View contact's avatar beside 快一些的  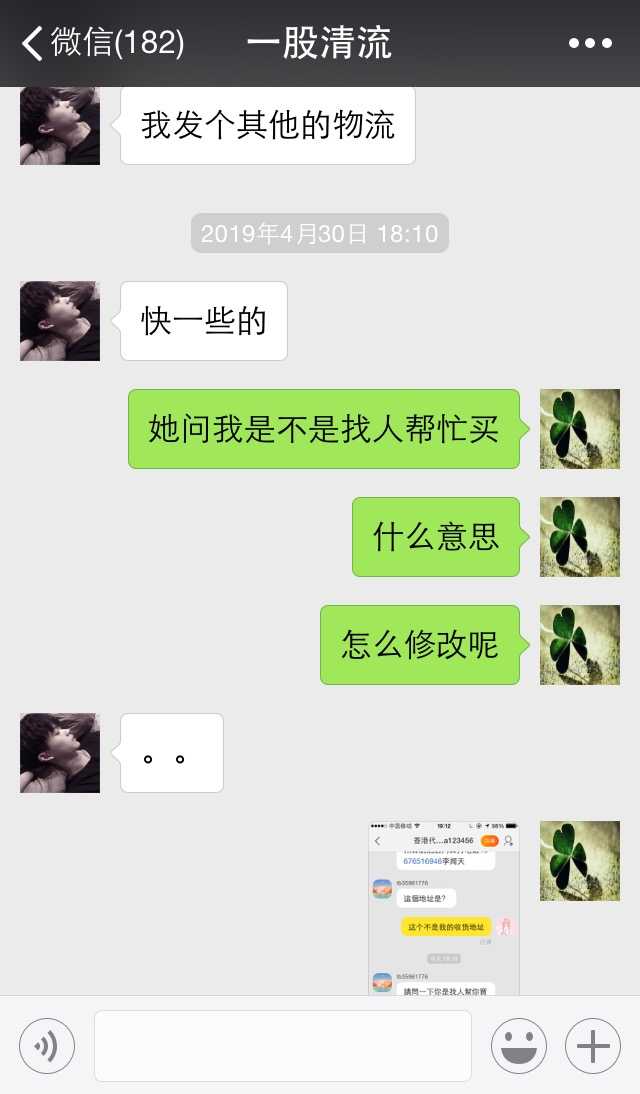(x=60, y=321)
